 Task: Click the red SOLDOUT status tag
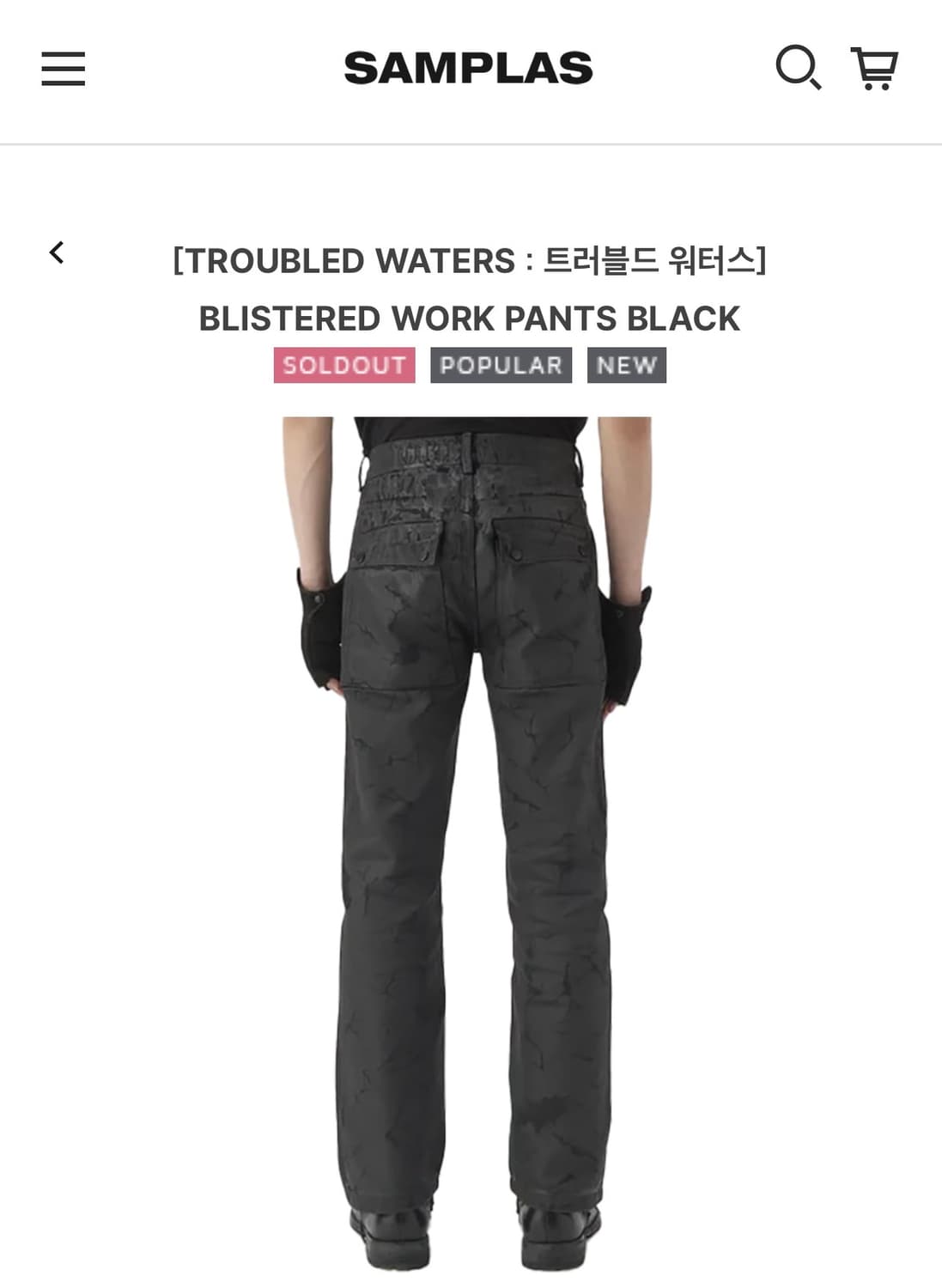pos(343,364)
